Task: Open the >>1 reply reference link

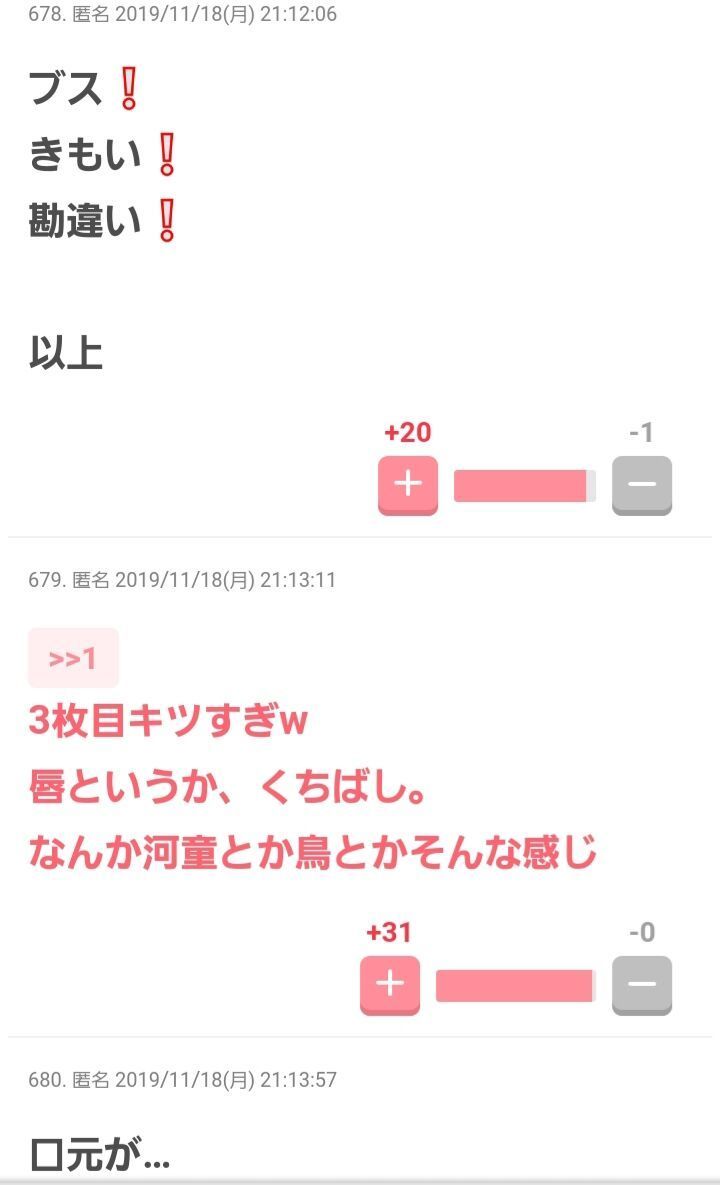Action: [73, 658]
